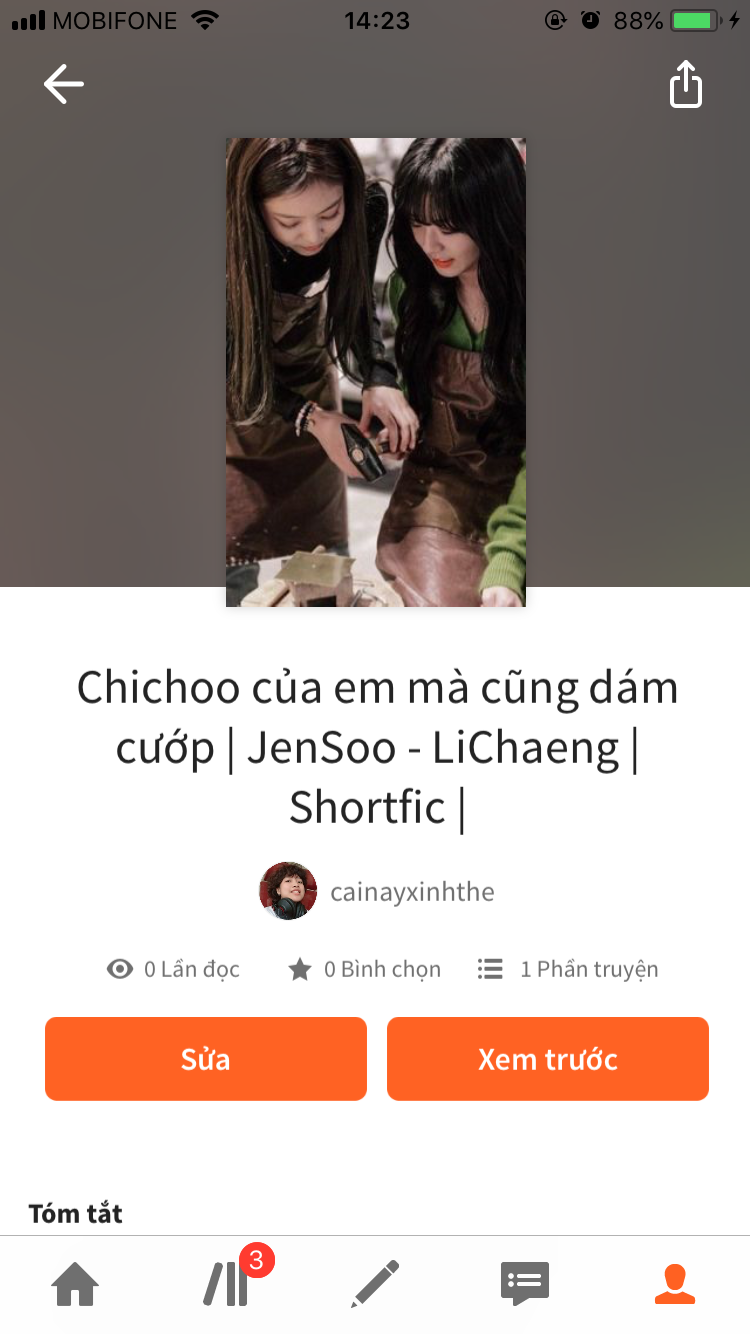750x1334 pixels.
Task: Go to the Profile tab
Action: point(674,1284)
